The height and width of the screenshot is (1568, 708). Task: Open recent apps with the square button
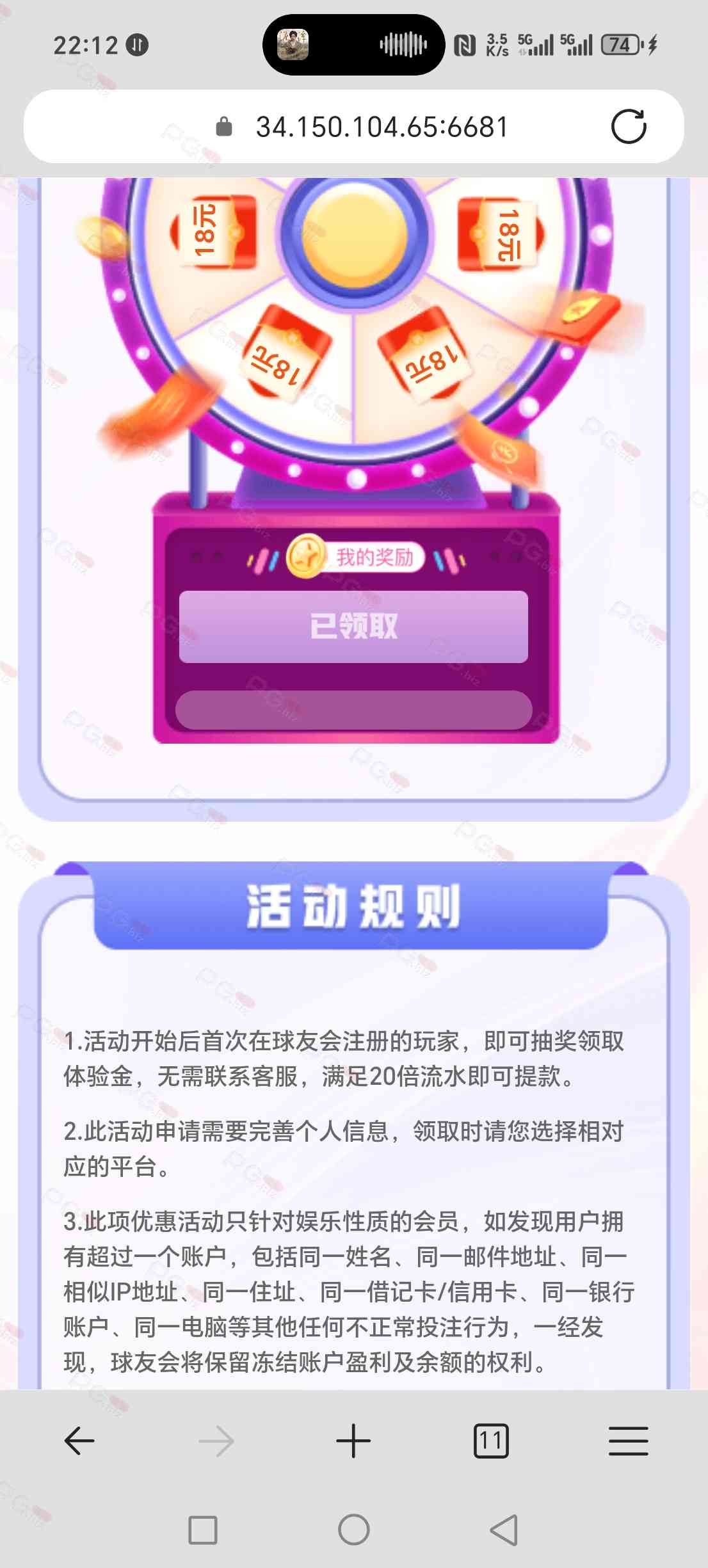(203, 1530)
